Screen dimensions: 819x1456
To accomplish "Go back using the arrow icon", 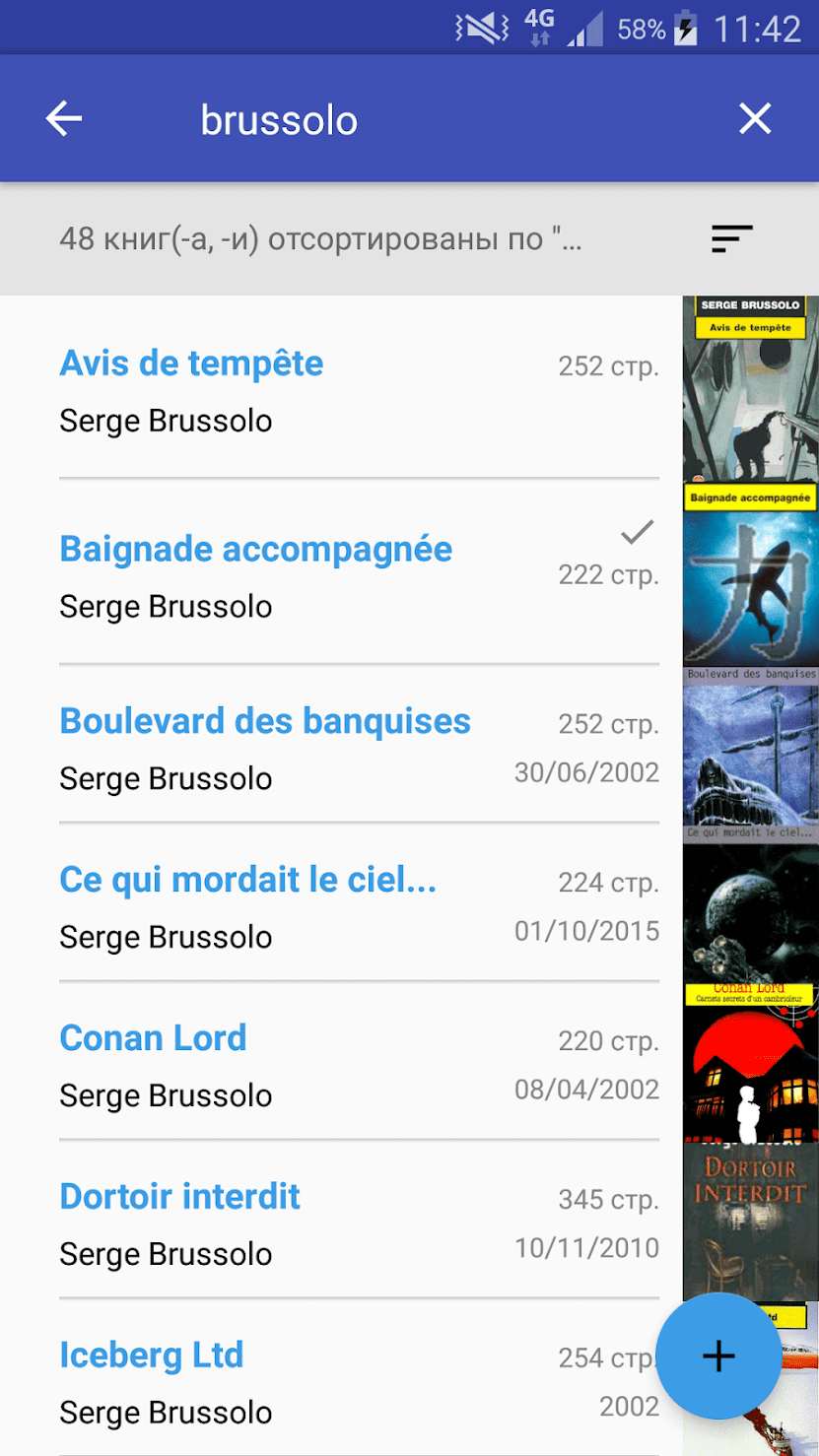I will coord(64,119).
